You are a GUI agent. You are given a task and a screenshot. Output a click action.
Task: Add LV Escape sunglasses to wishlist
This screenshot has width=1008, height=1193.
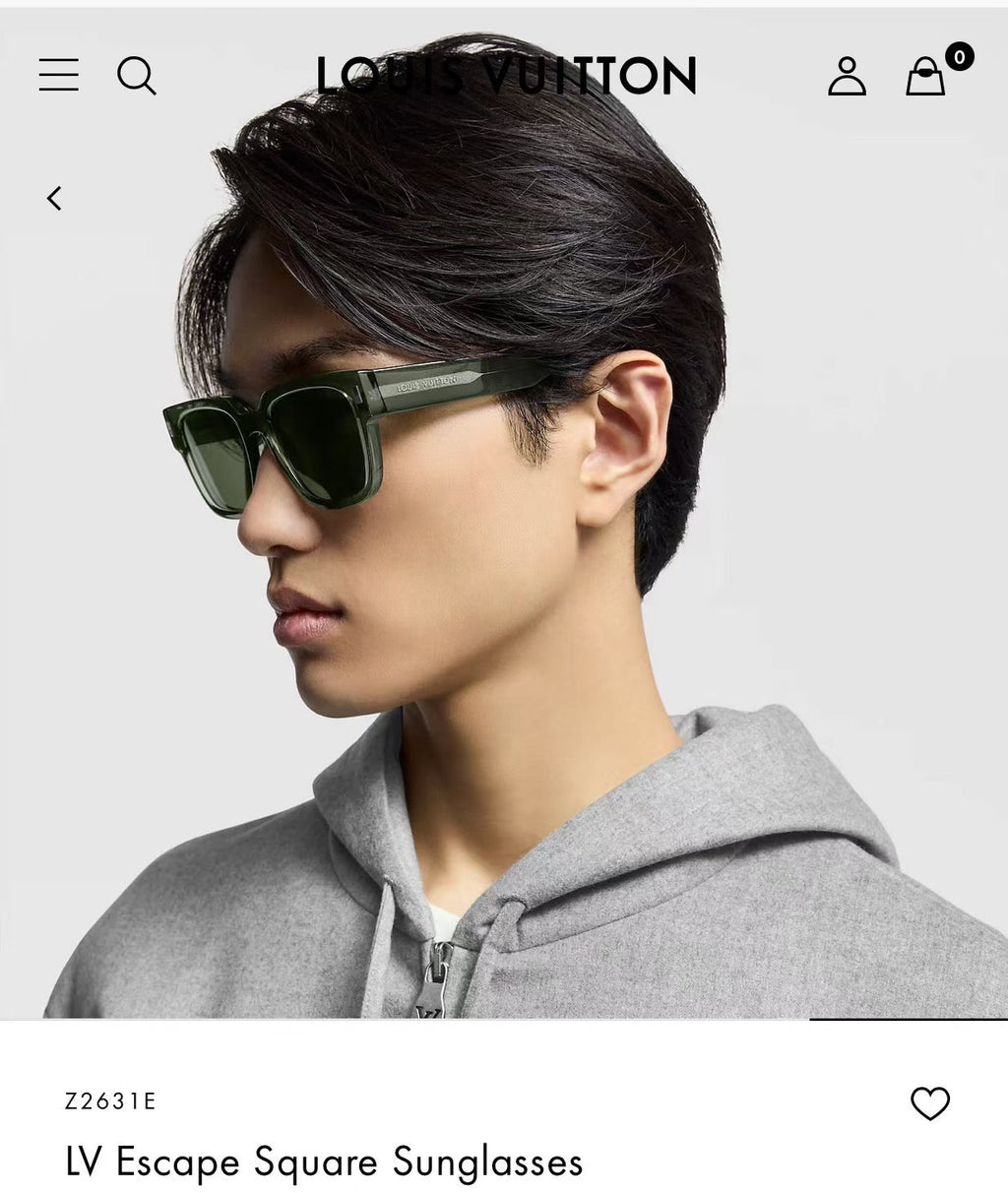coord(929,1103)
